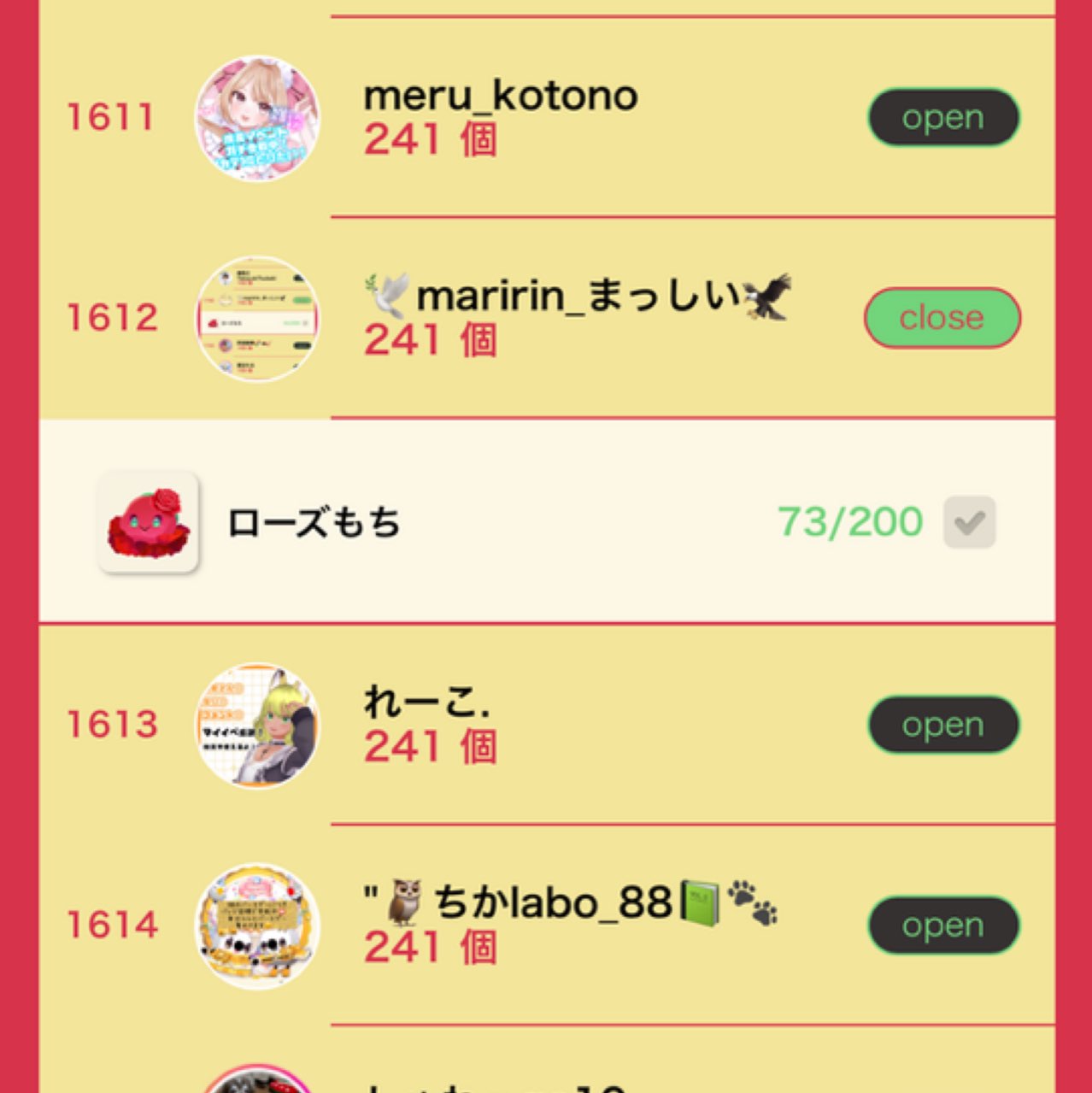Image resolution: width=1092 pixels, height=1093 pixels.
Task: Open れーこ.'s profile picture
Action: tap(257, 725)
